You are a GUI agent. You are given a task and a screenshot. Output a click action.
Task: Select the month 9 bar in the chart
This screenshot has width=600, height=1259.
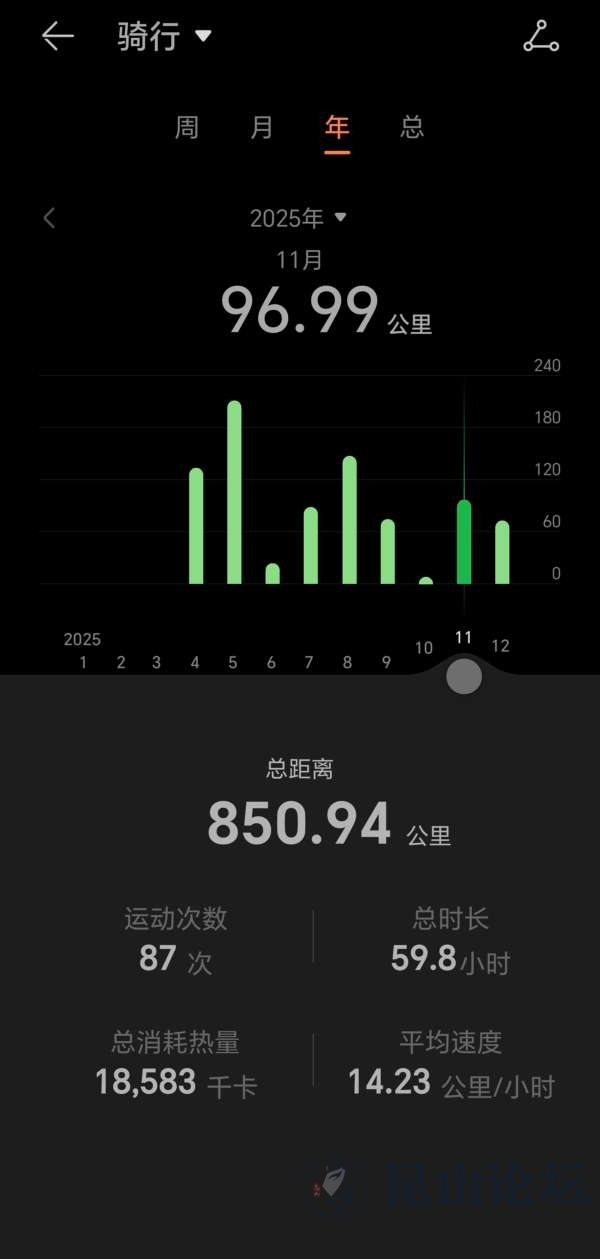(x=387, y=551)
